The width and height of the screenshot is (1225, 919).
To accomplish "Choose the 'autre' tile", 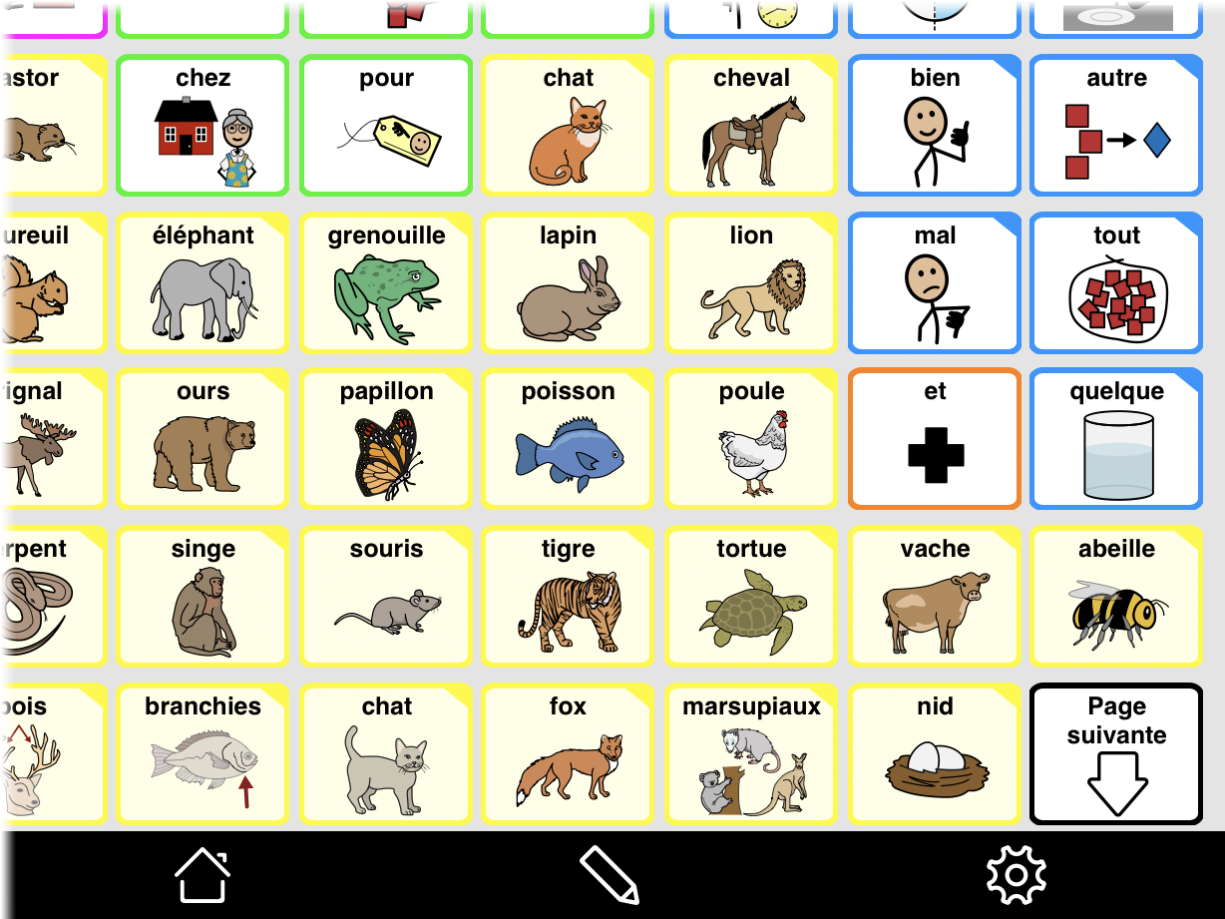I will click(x=1116, y=125).
